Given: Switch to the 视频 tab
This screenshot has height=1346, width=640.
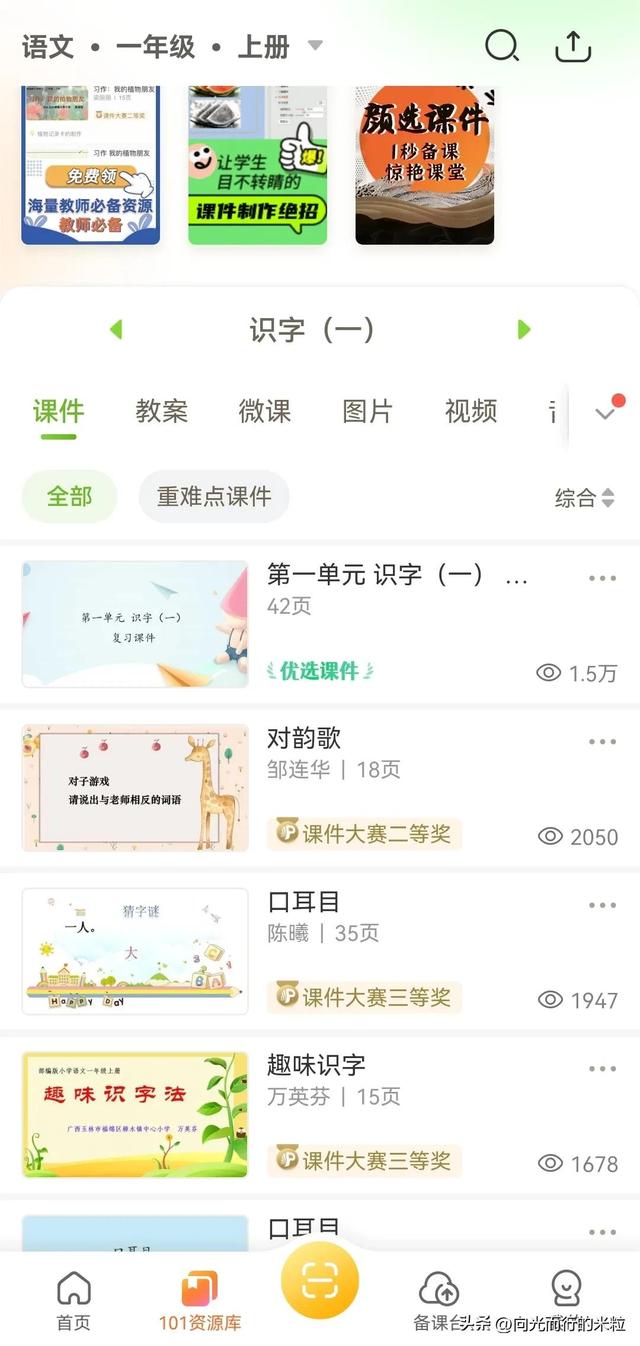Looking at the screenshot, I should tap(470, 411).
